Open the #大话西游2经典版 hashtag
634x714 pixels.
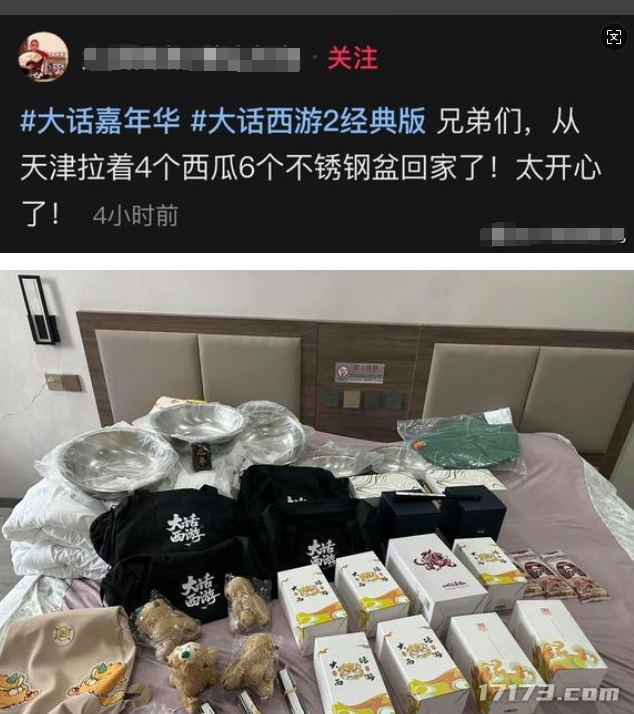pyautogui.click(x=307, y=123)
